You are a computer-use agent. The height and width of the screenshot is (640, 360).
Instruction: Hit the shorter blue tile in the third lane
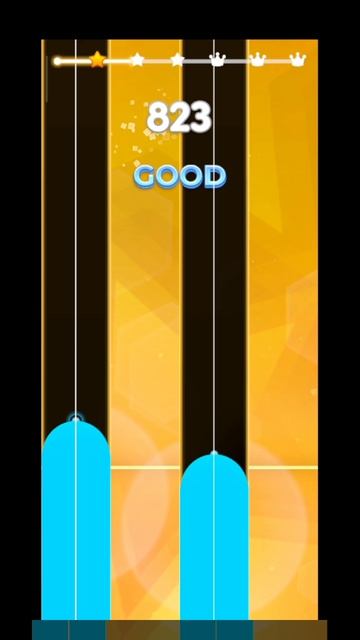(214, 537)
